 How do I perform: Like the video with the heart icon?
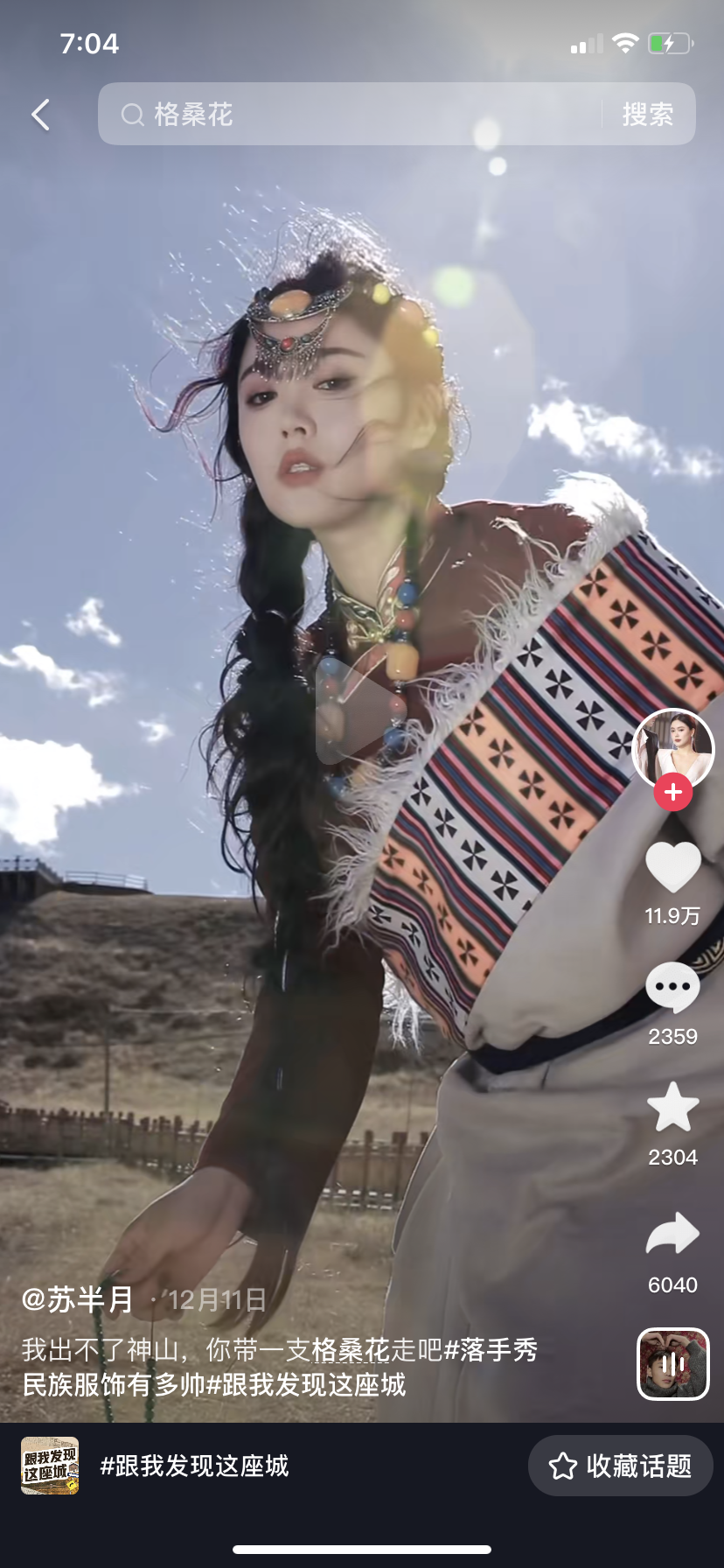pyautogui.click(x=672, y=867)
